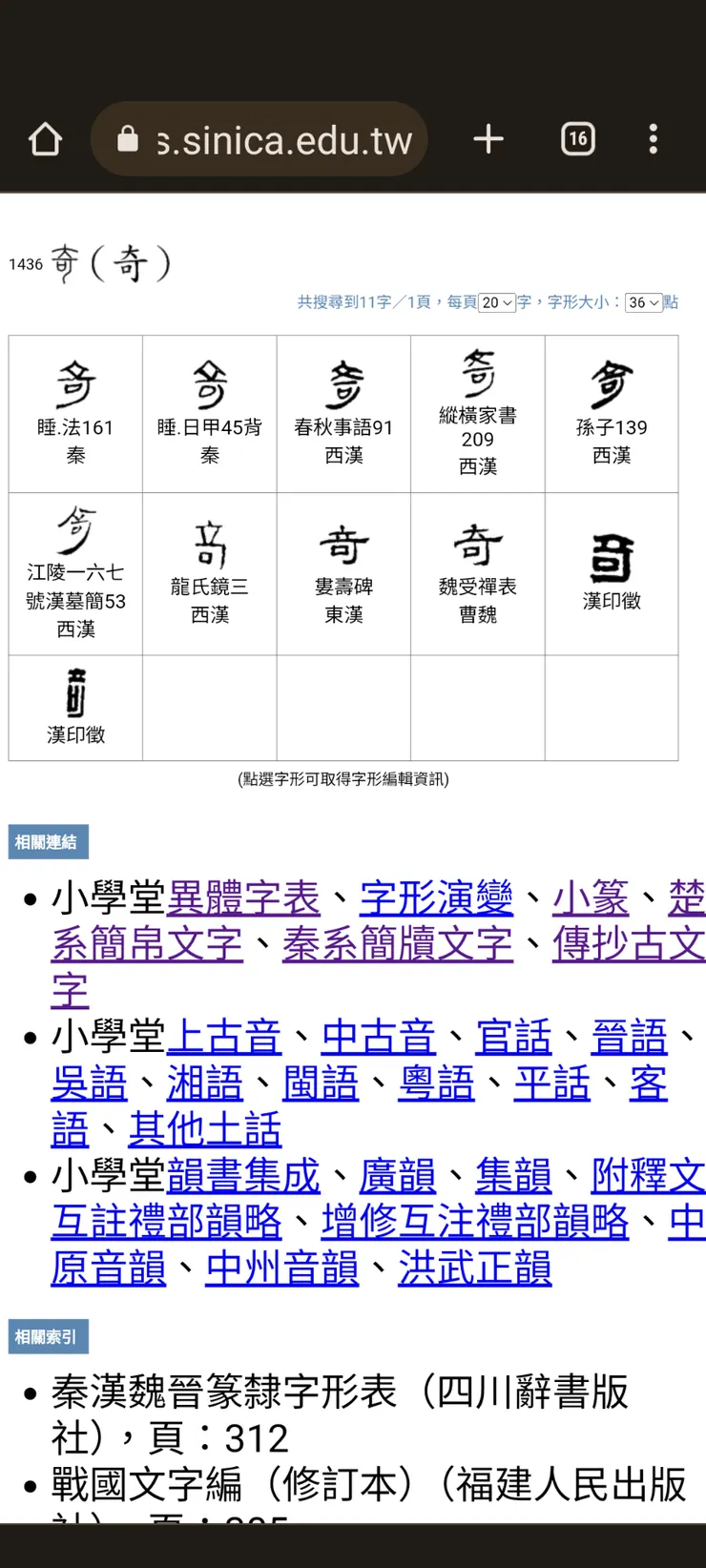The height and width of the screenshot is (1568, 706).
Task: Open the 洪武正韻 link
Action: tap(474, 1270)
